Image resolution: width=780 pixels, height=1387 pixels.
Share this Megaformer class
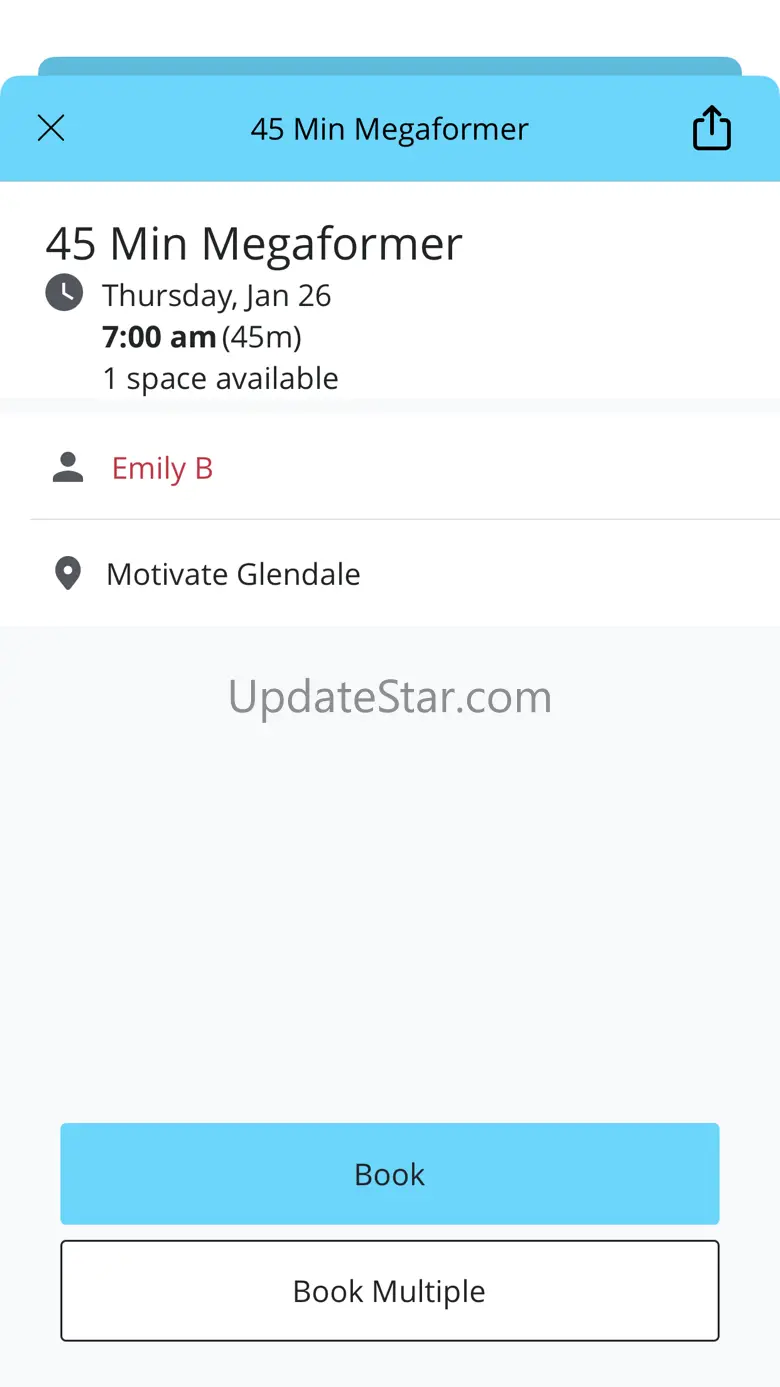coord(711,129)
